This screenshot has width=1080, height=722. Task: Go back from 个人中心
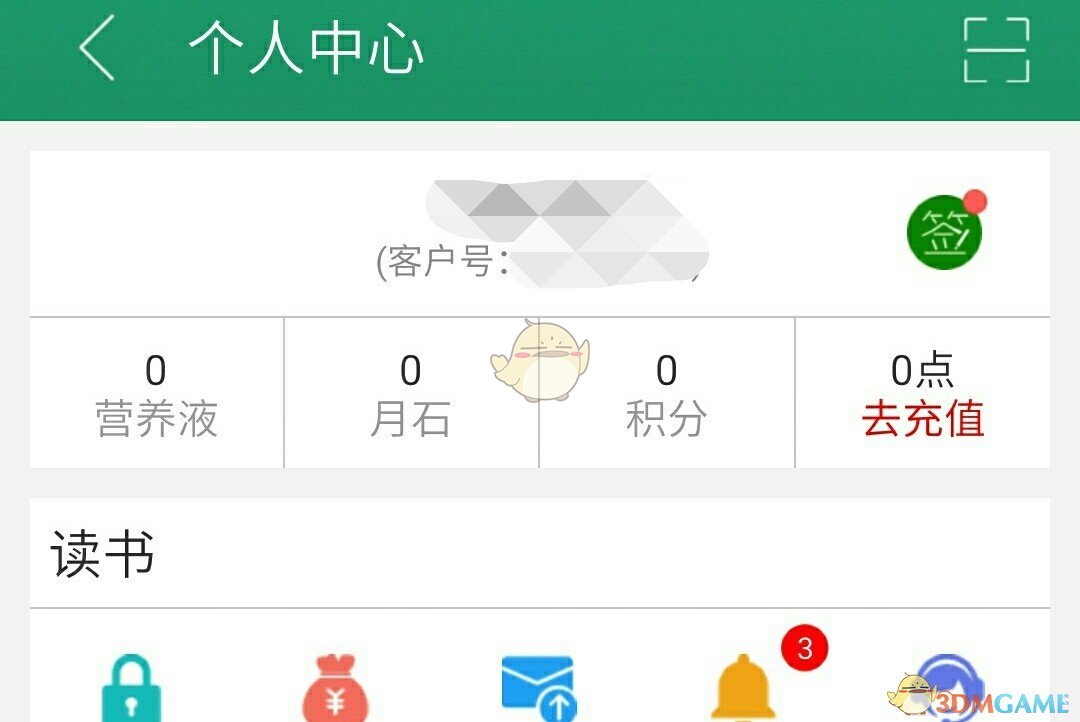tap(97, 50)
